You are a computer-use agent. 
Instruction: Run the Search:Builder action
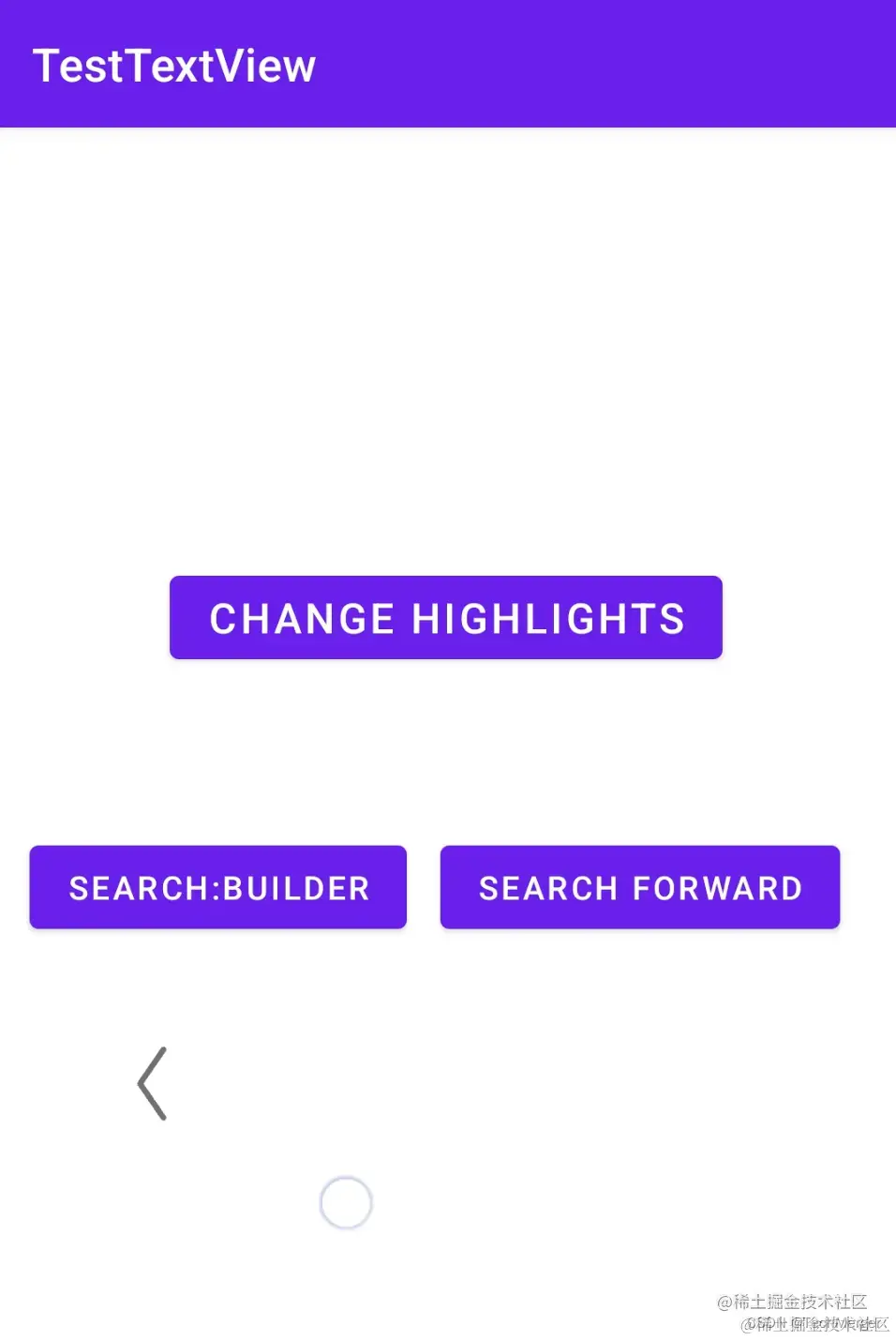(218, 887)
